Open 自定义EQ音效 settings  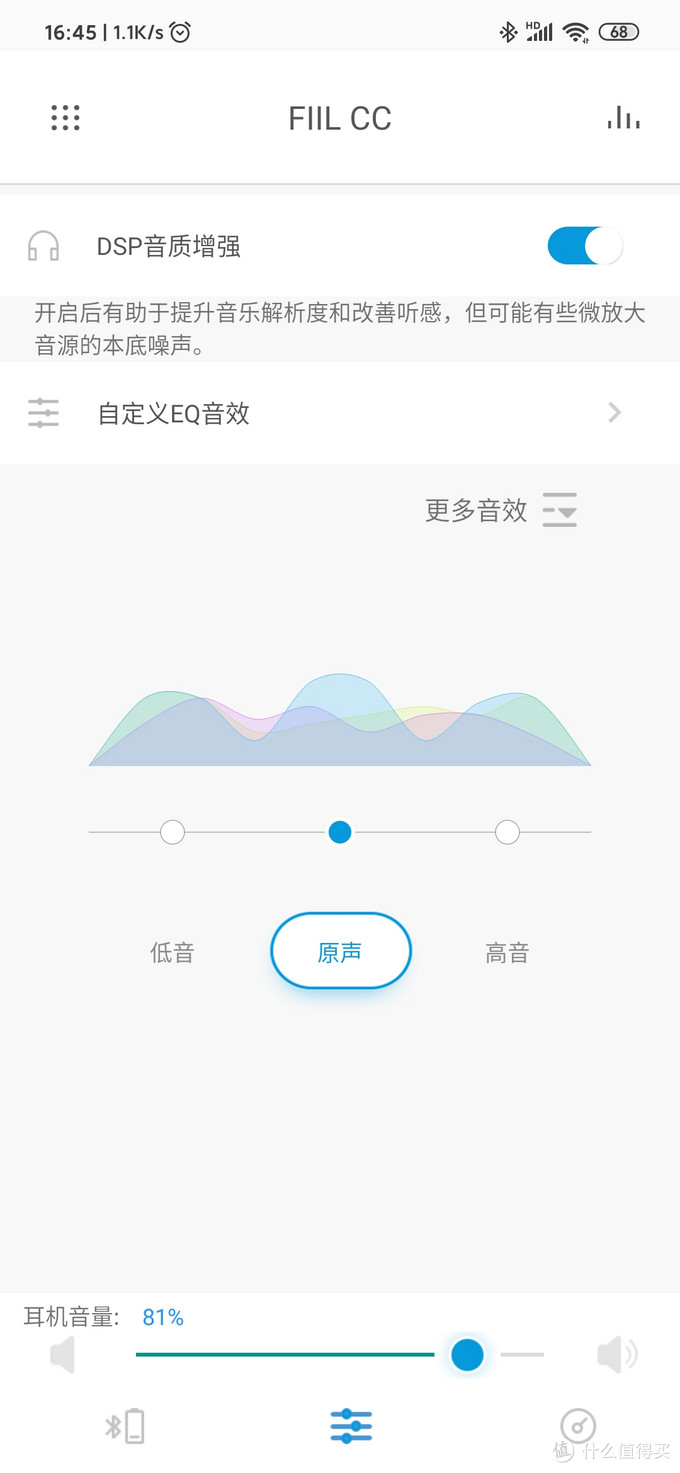tap(340, 413)
